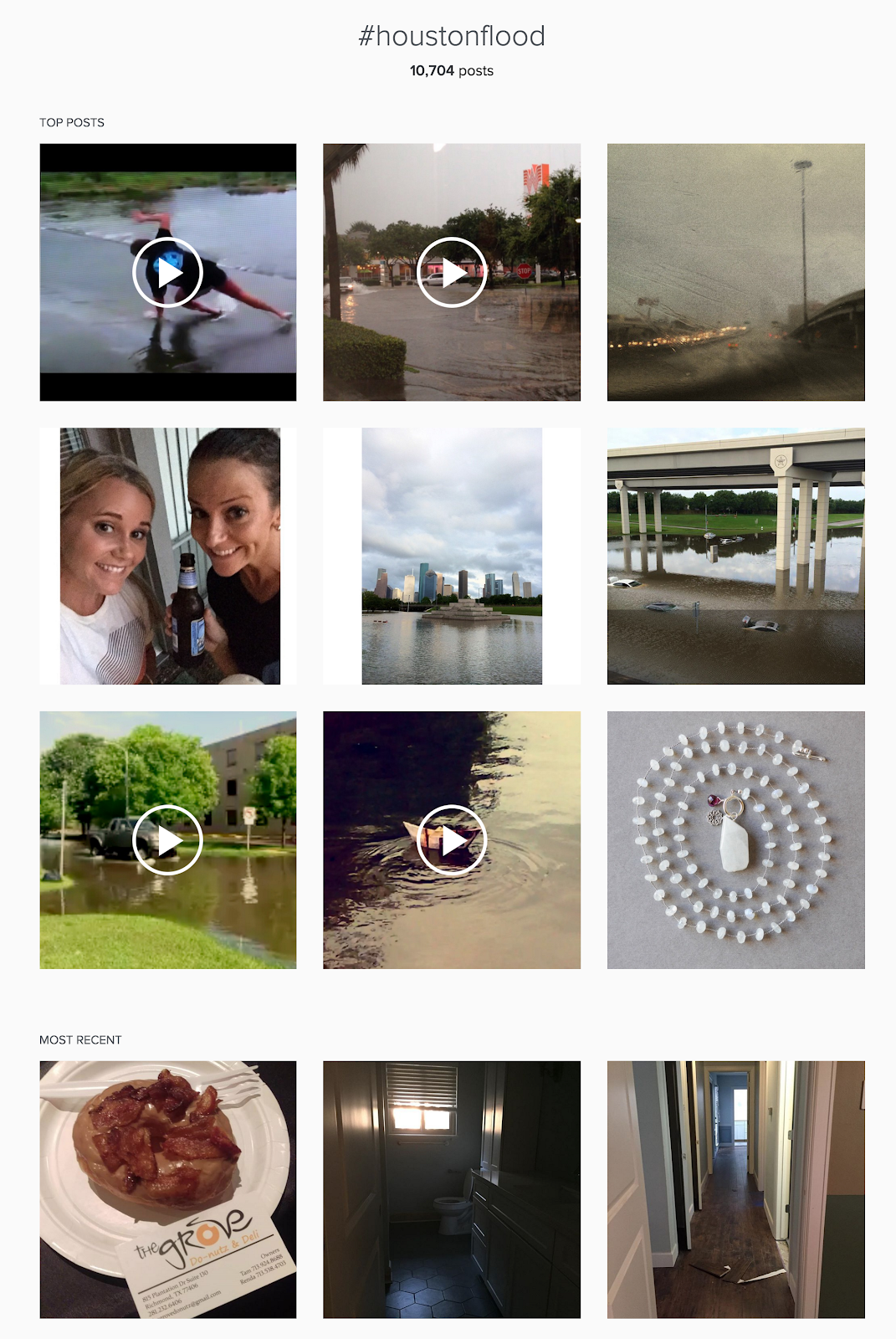Open the dark bathroom photo
Screen dimensions: 896x1339
[452, 1189]
